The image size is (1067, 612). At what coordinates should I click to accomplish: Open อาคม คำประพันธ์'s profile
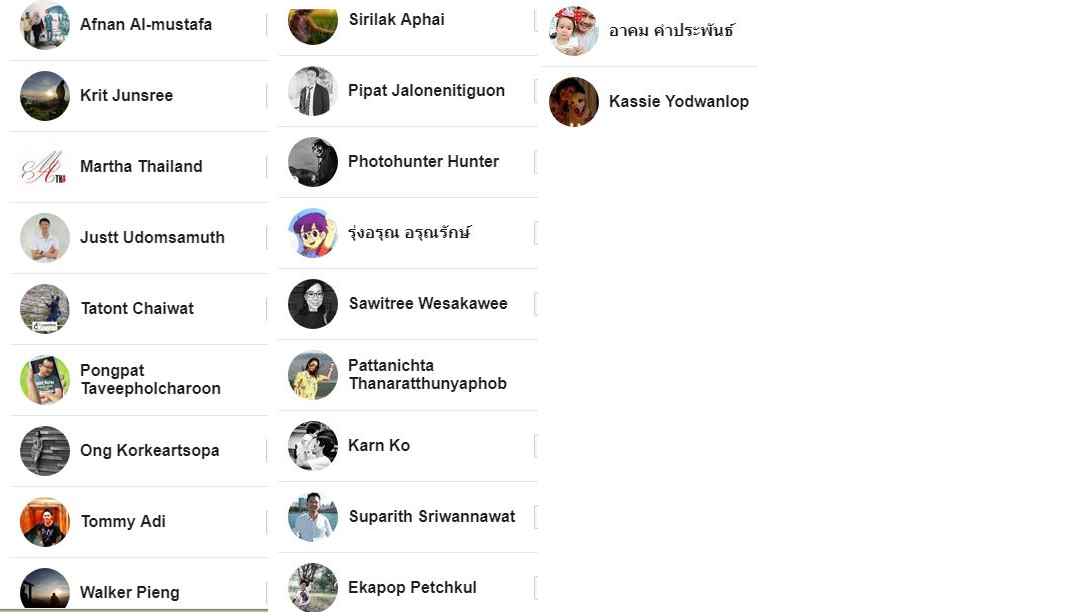(x=671, y=31)
